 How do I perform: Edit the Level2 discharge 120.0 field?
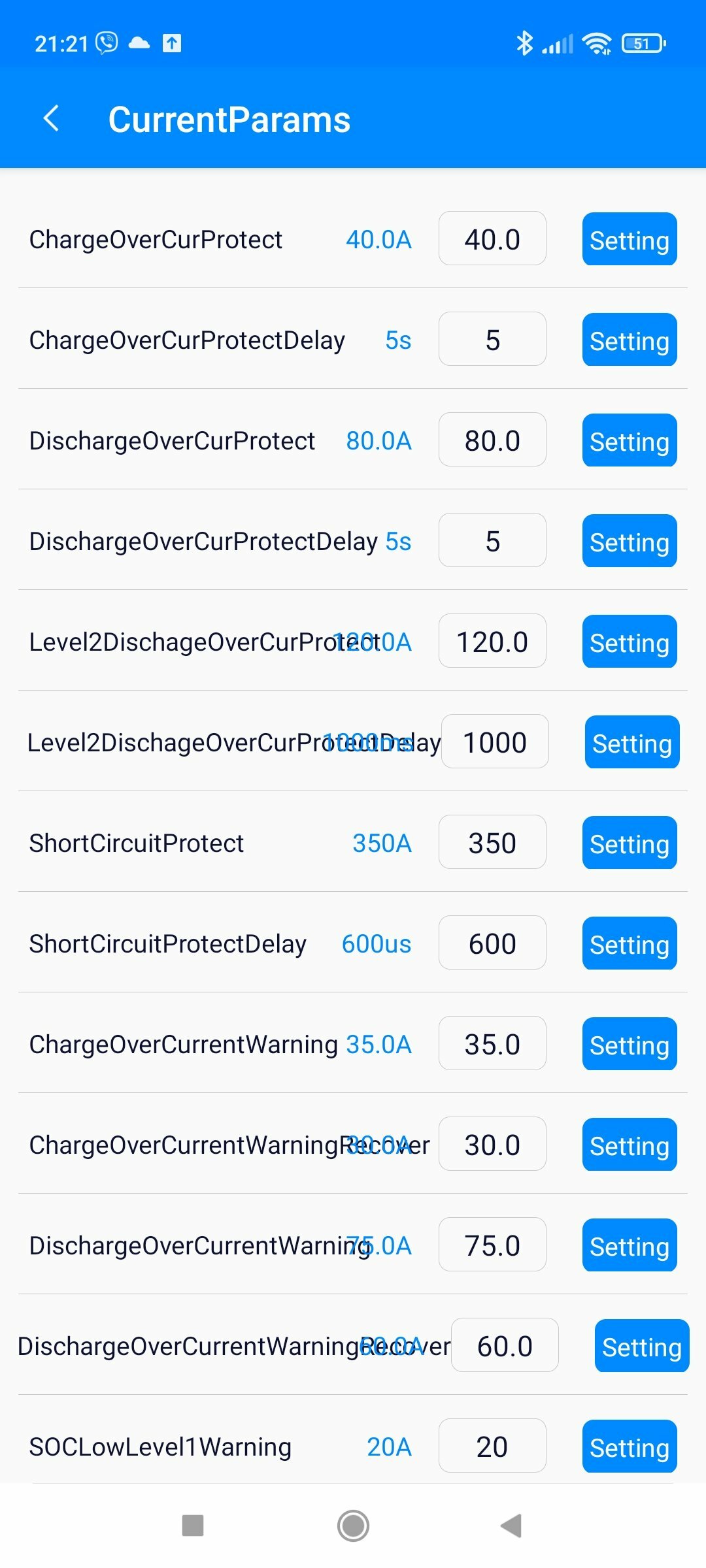pyautogui.click(x=492, y=641)
